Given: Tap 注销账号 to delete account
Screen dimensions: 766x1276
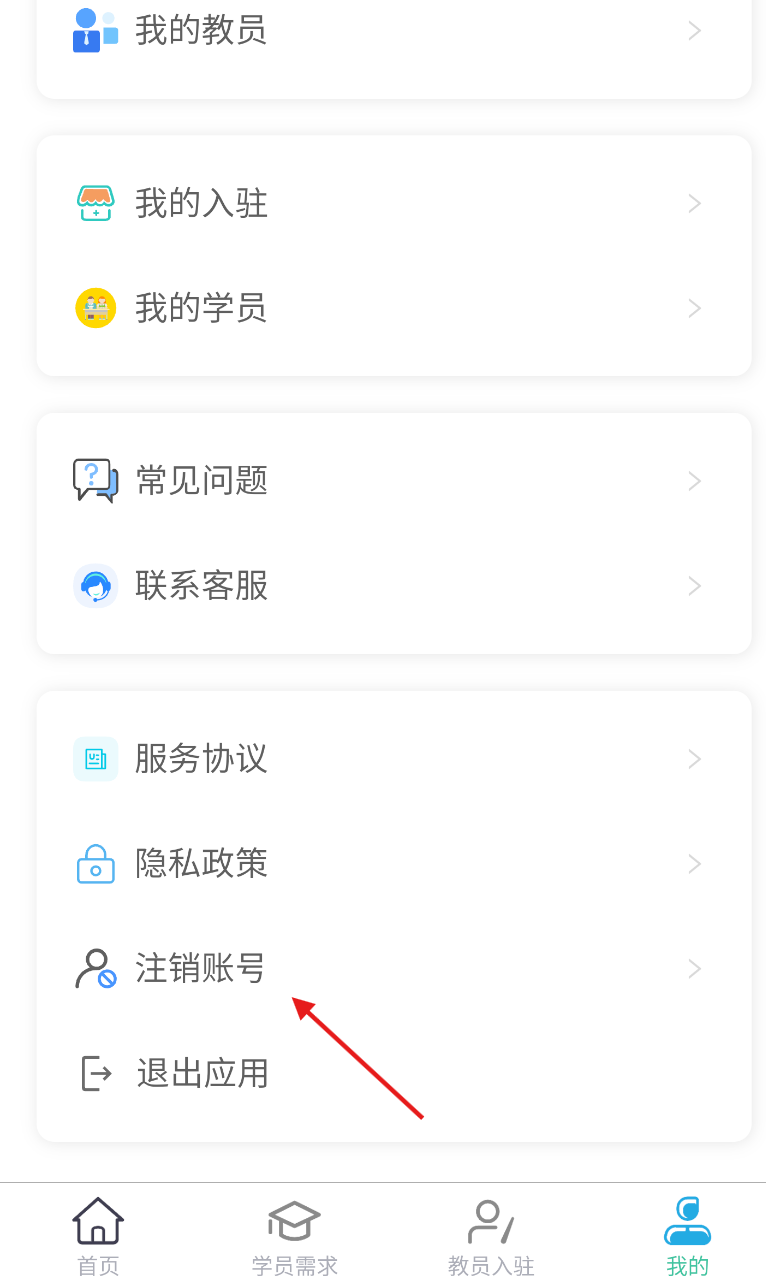Looking at the screenshot, I should click(x=394, y=968).
